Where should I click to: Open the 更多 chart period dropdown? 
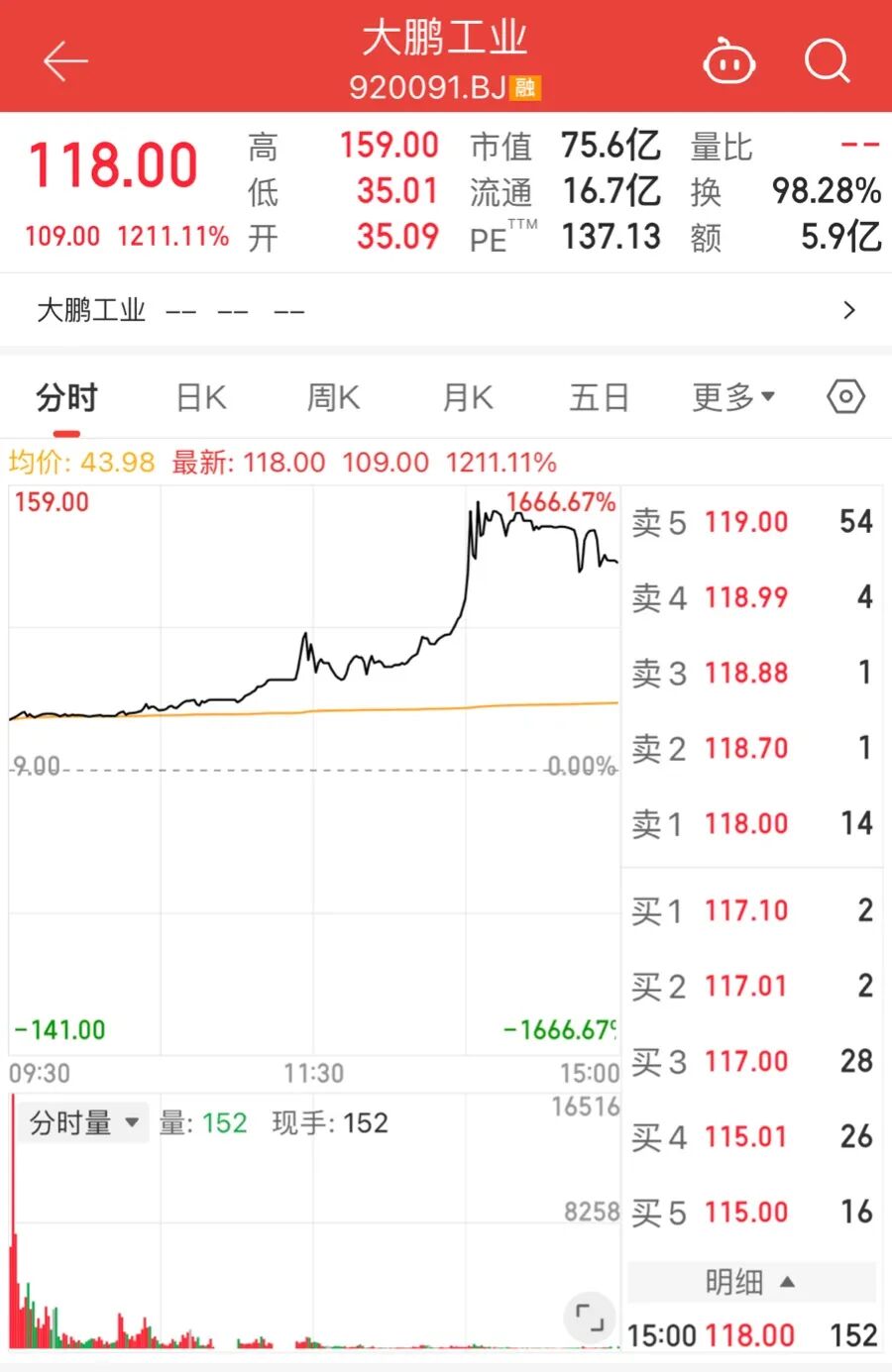pos(733,398)
